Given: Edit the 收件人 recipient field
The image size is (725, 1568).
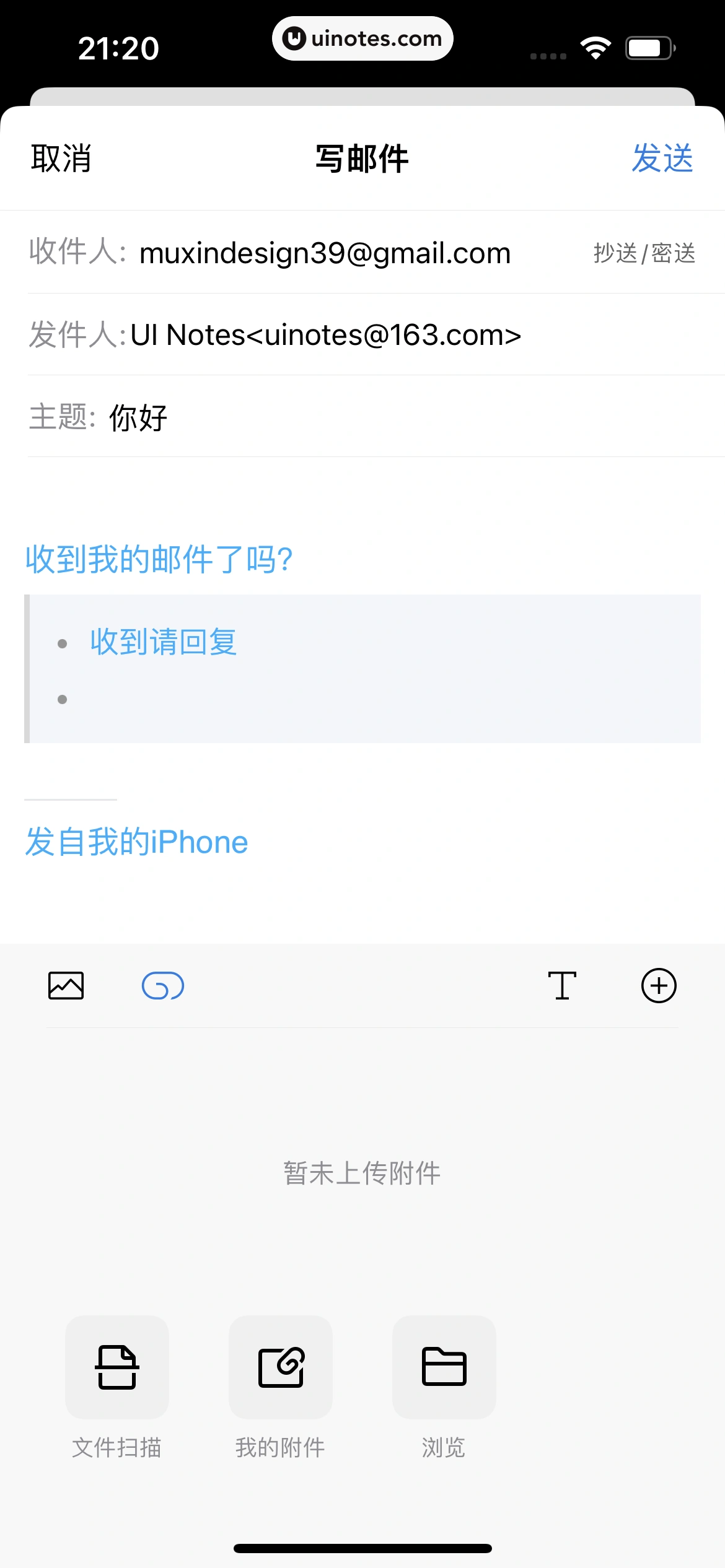Looking at the screenshot, I should click(325, 253).
